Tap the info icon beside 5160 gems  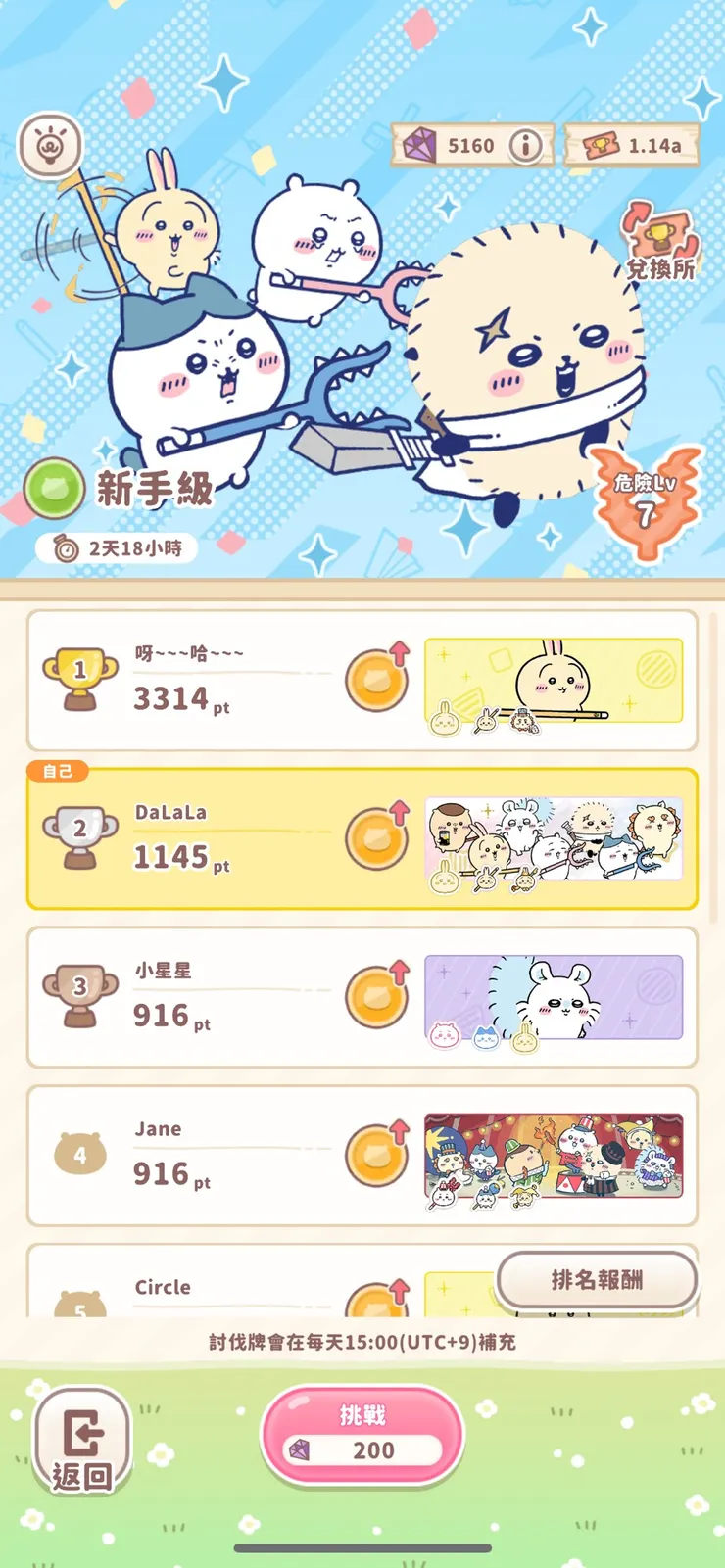point(526,146)
